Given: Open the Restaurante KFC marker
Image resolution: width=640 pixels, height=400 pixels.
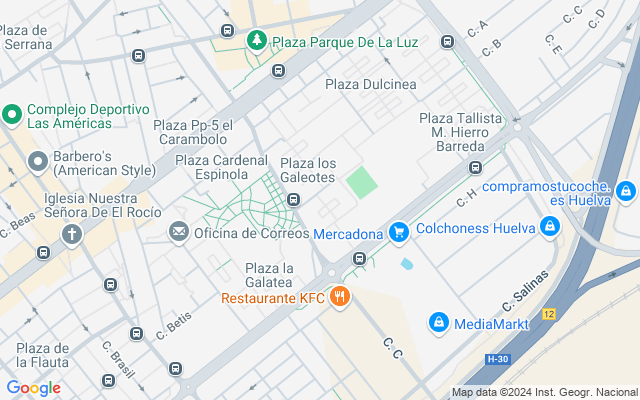Looking at the screenshot, I should point(340,297).
